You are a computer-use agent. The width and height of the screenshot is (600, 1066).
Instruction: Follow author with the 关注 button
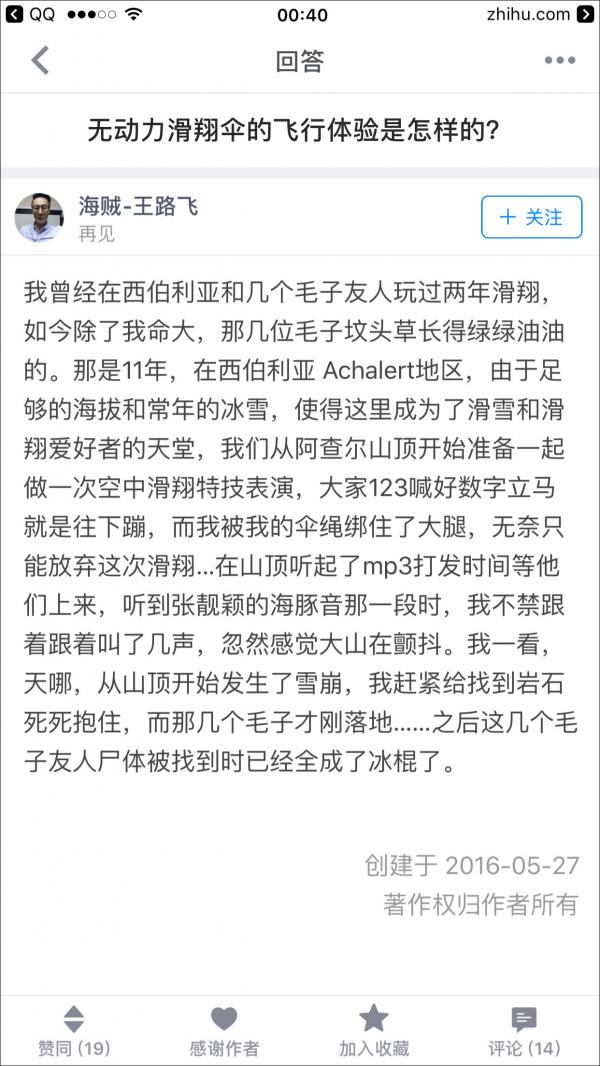coord(531,217)
